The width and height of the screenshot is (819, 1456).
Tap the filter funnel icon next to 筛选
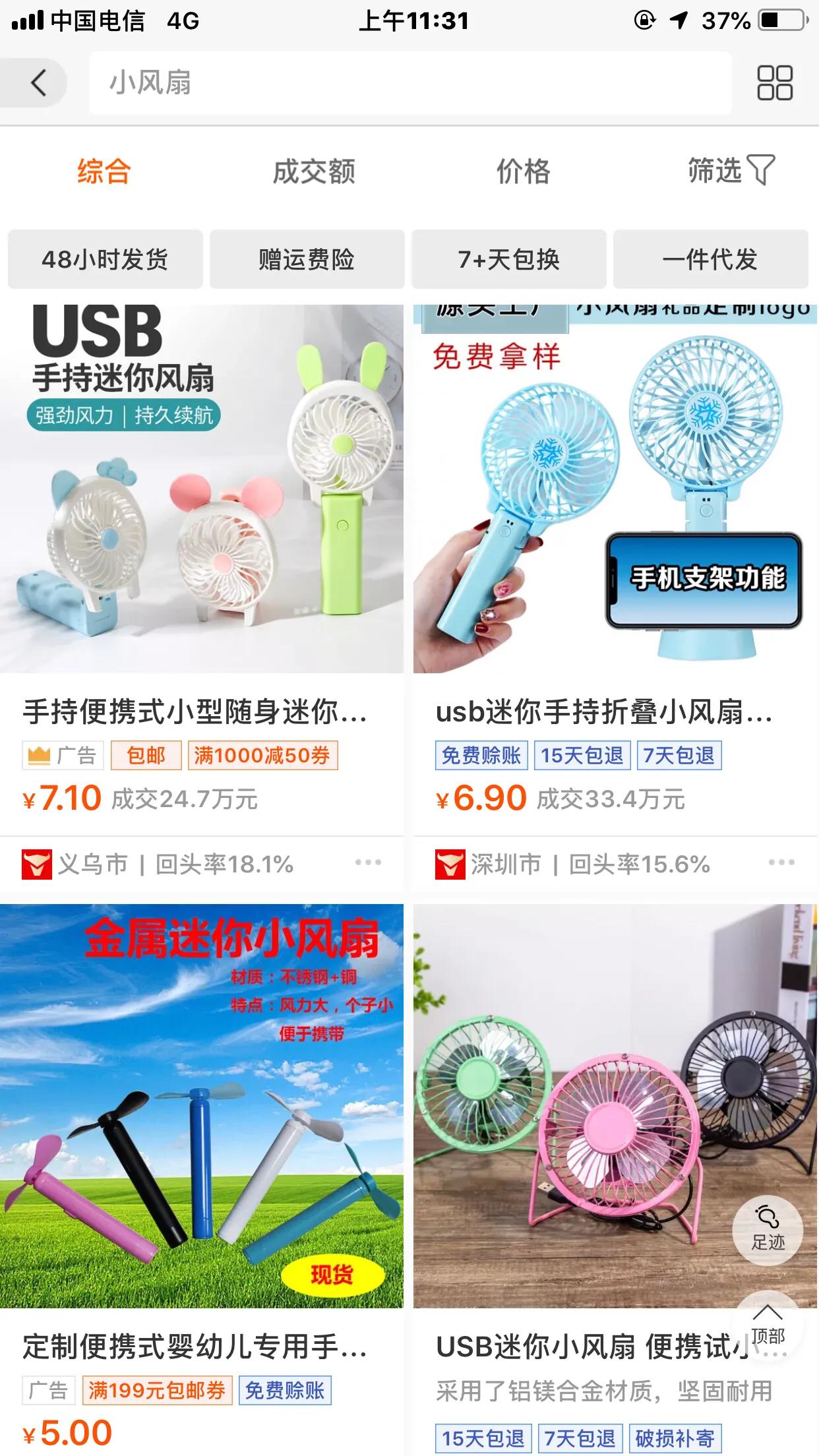(761, 170)
